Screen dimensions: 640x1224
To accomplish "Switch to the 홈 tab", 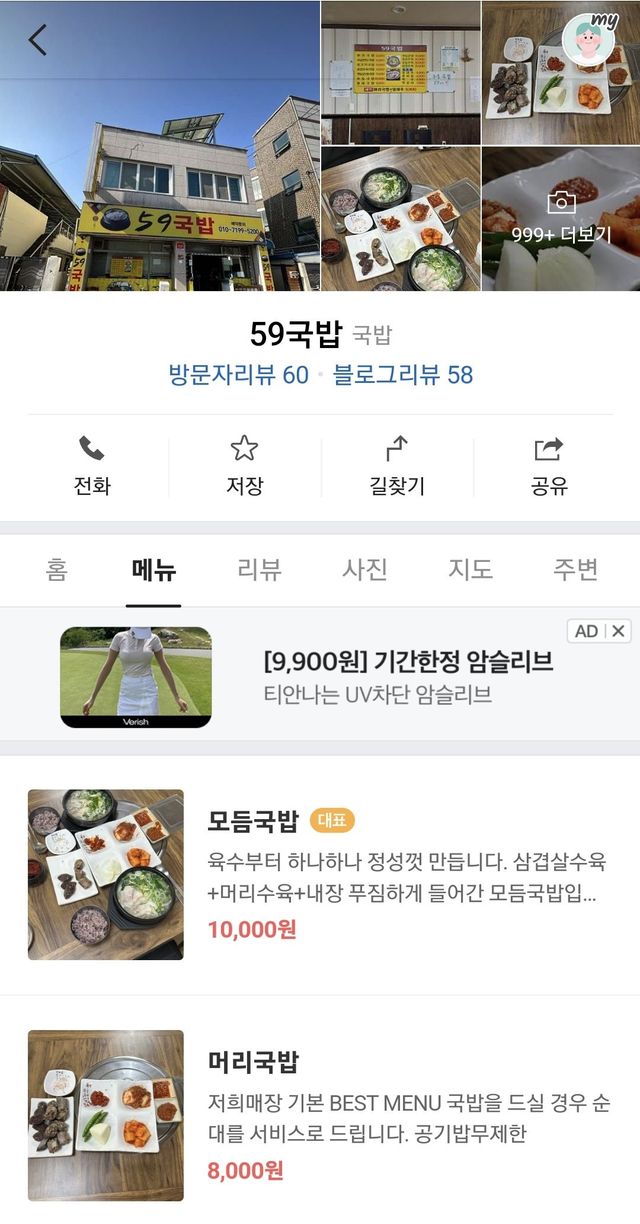I will pos(56,570).
